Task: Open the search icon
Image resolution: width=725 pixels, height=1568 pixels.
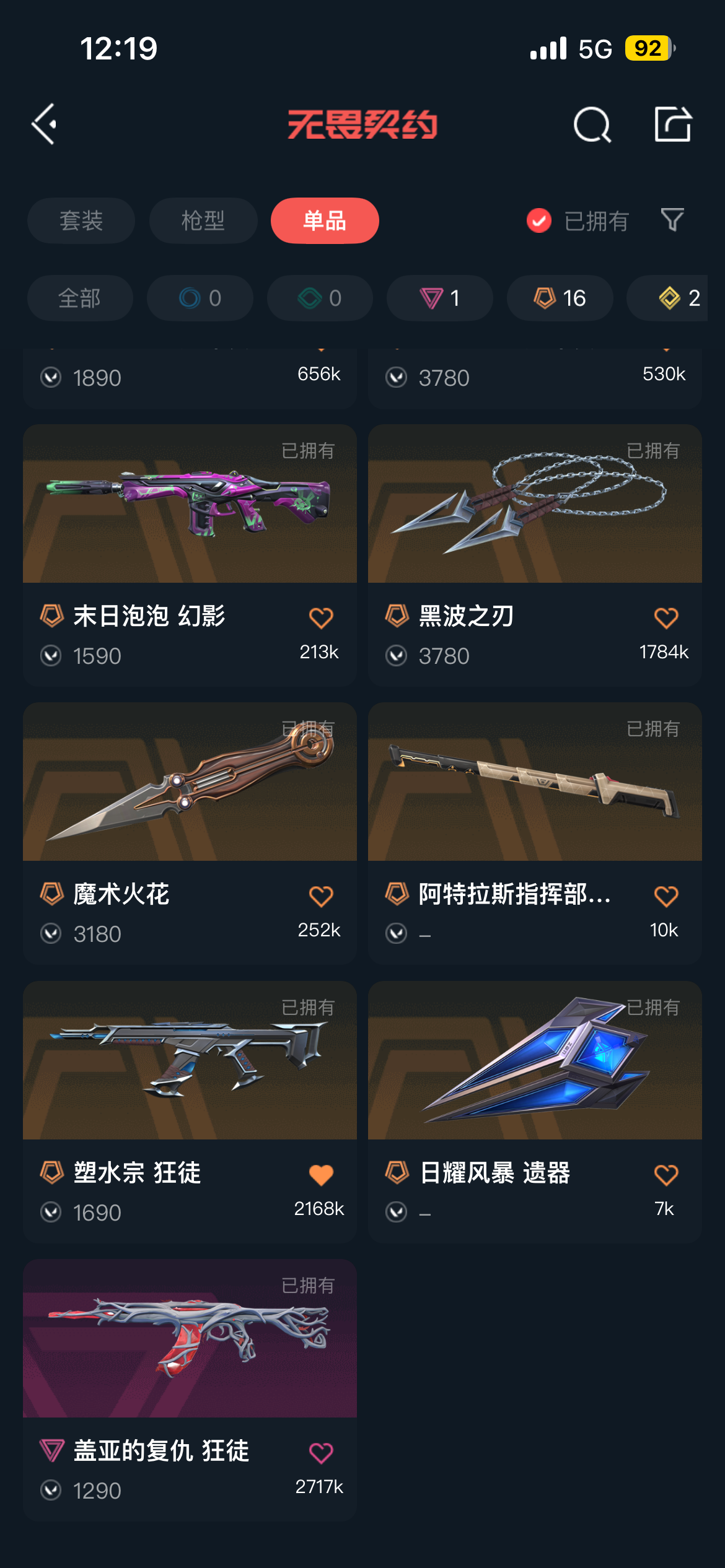Action: 592,124
